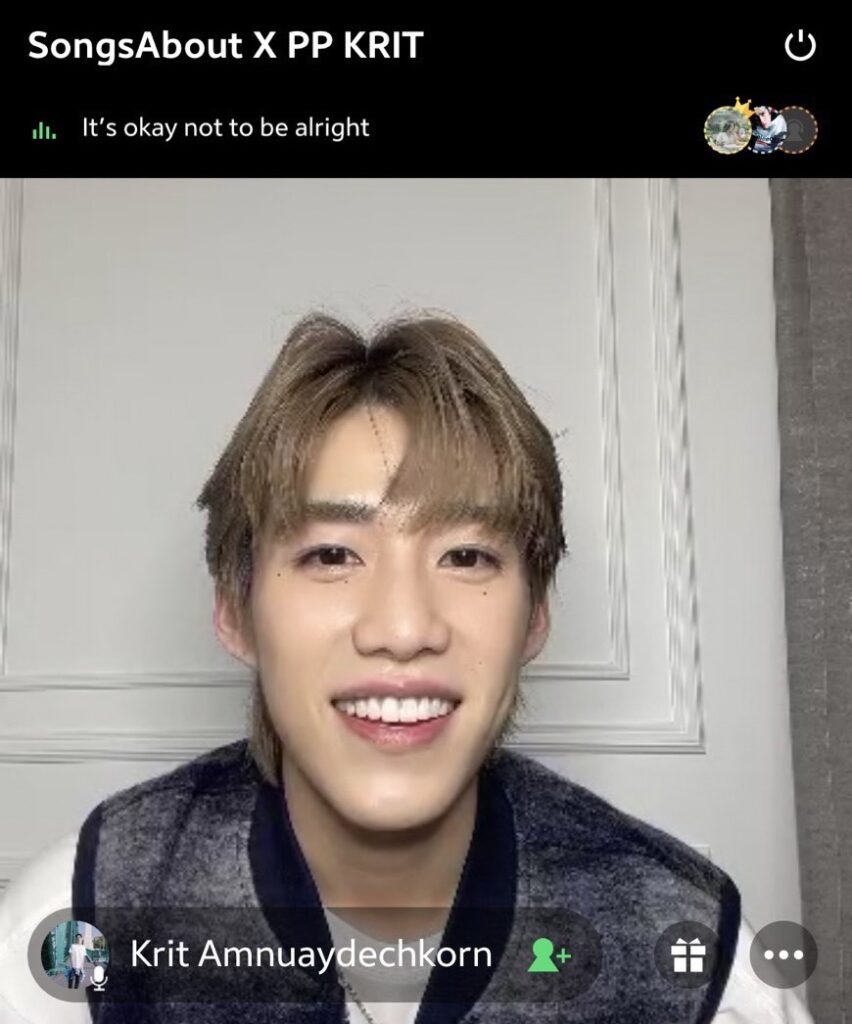
Task: Send a gift using the gift icon
Action: coord(687,955)
